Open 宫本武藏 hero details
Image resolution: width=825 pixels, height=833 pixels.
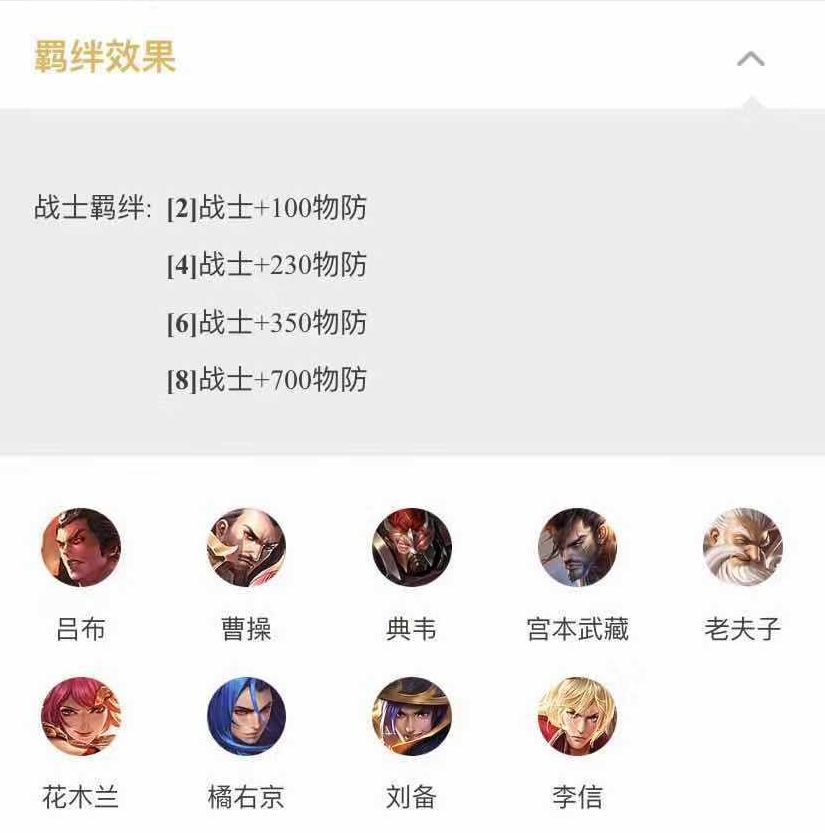coord(577,547)
